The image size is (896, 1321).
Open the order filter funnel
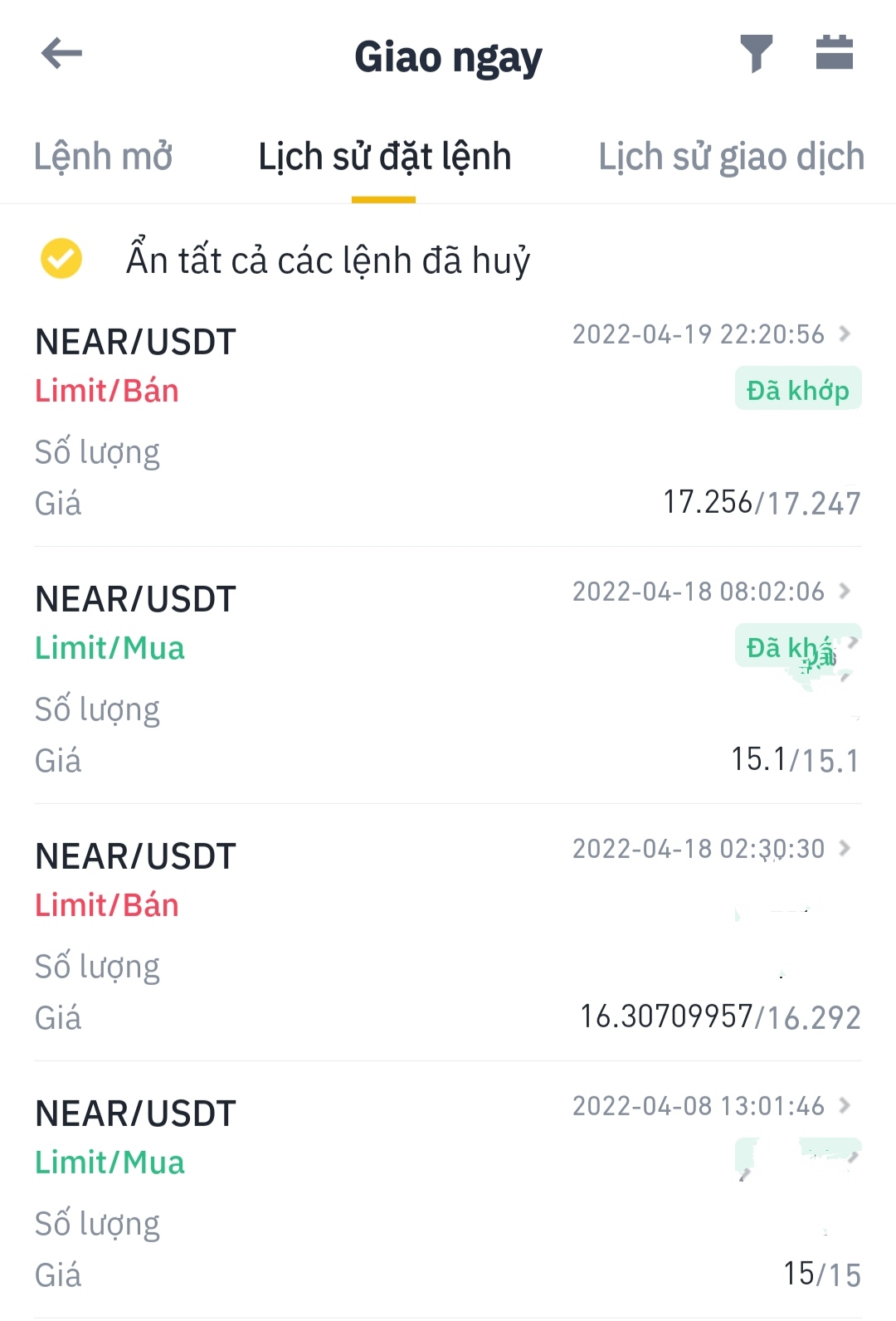pos(756,54)
